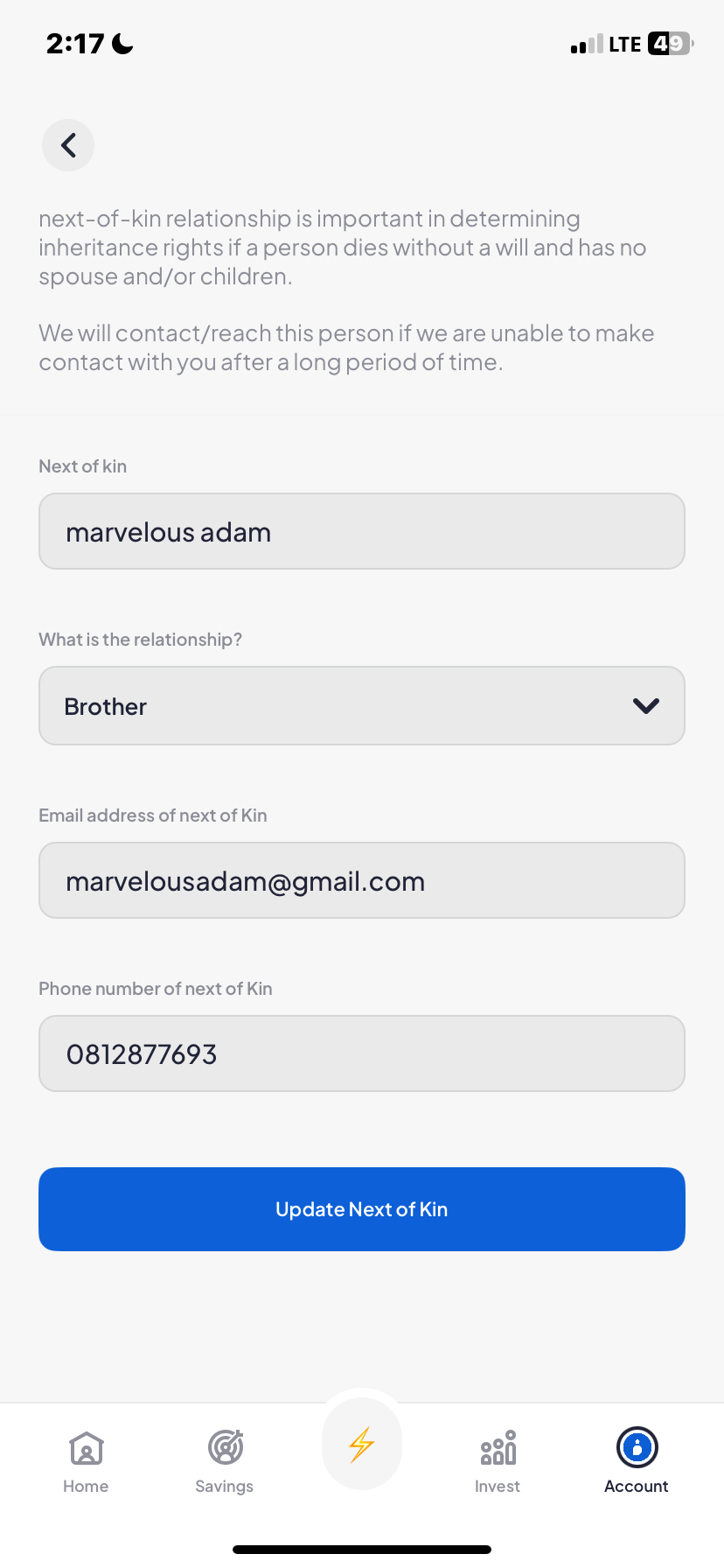Screen dimensions: 724x1568
Task: Switch to the Savings tab
Action: pyautogui.click(x=225, y=1461)
